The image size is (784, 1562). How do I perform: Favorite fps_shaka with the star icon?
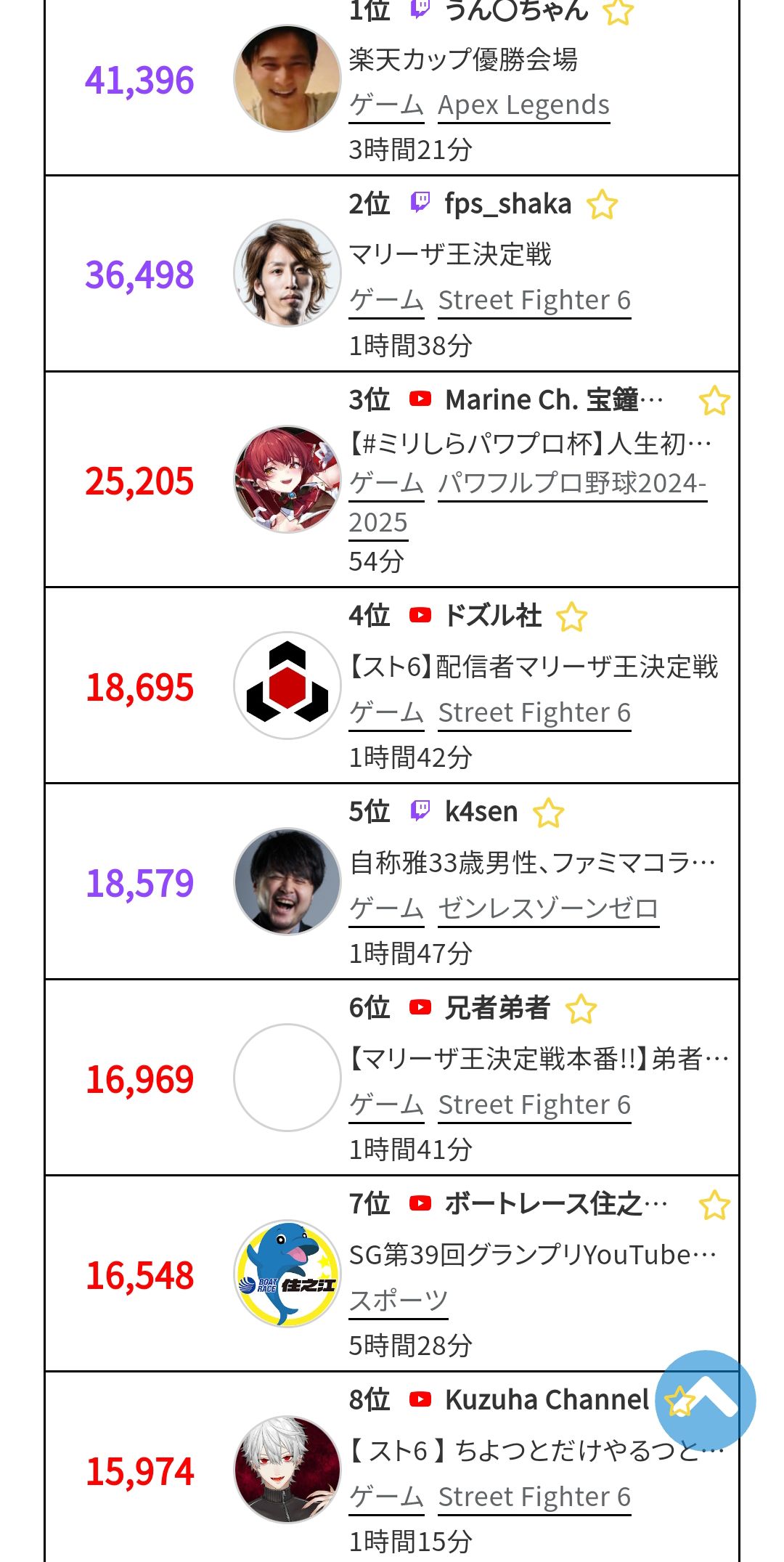(602, 205)
